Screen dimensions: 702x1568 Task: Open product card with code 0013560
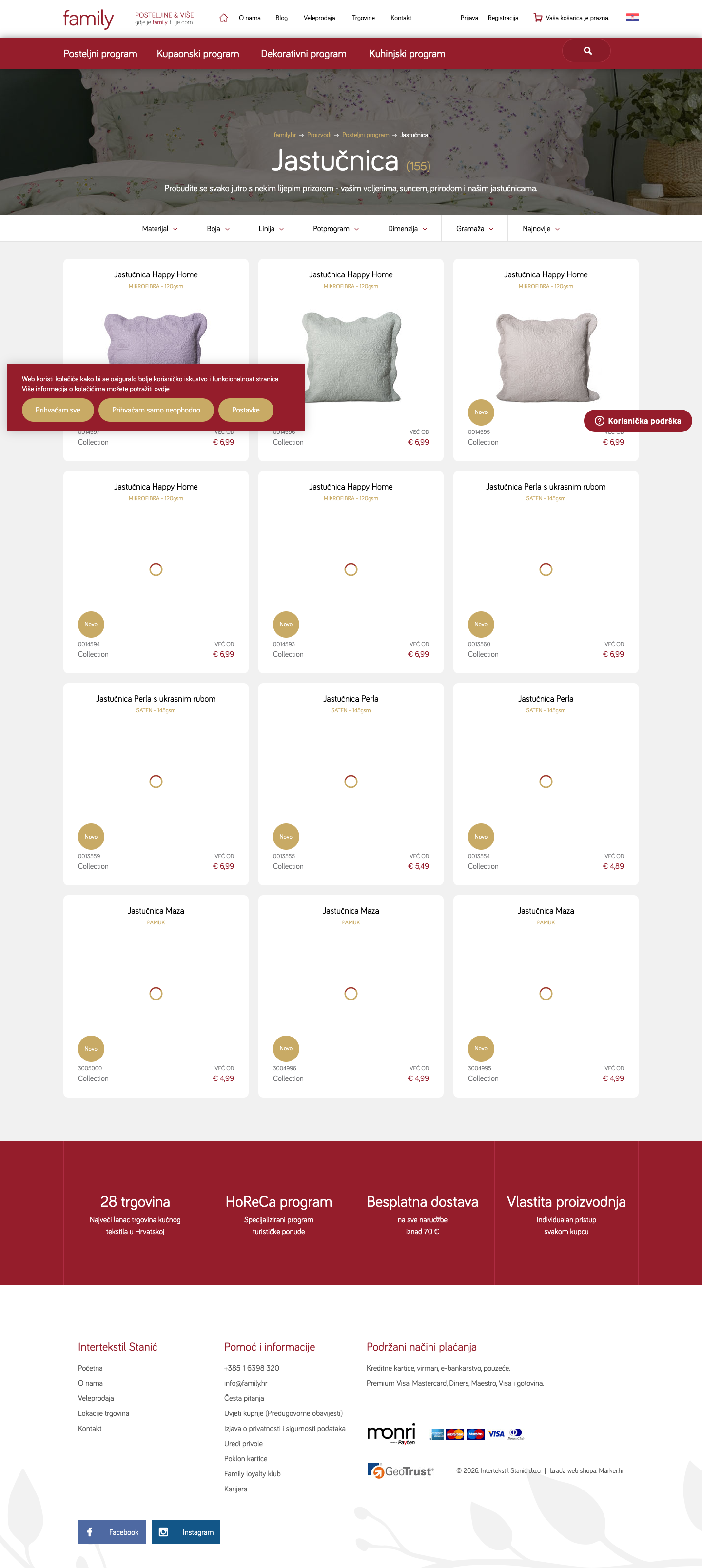coord(546,571)
